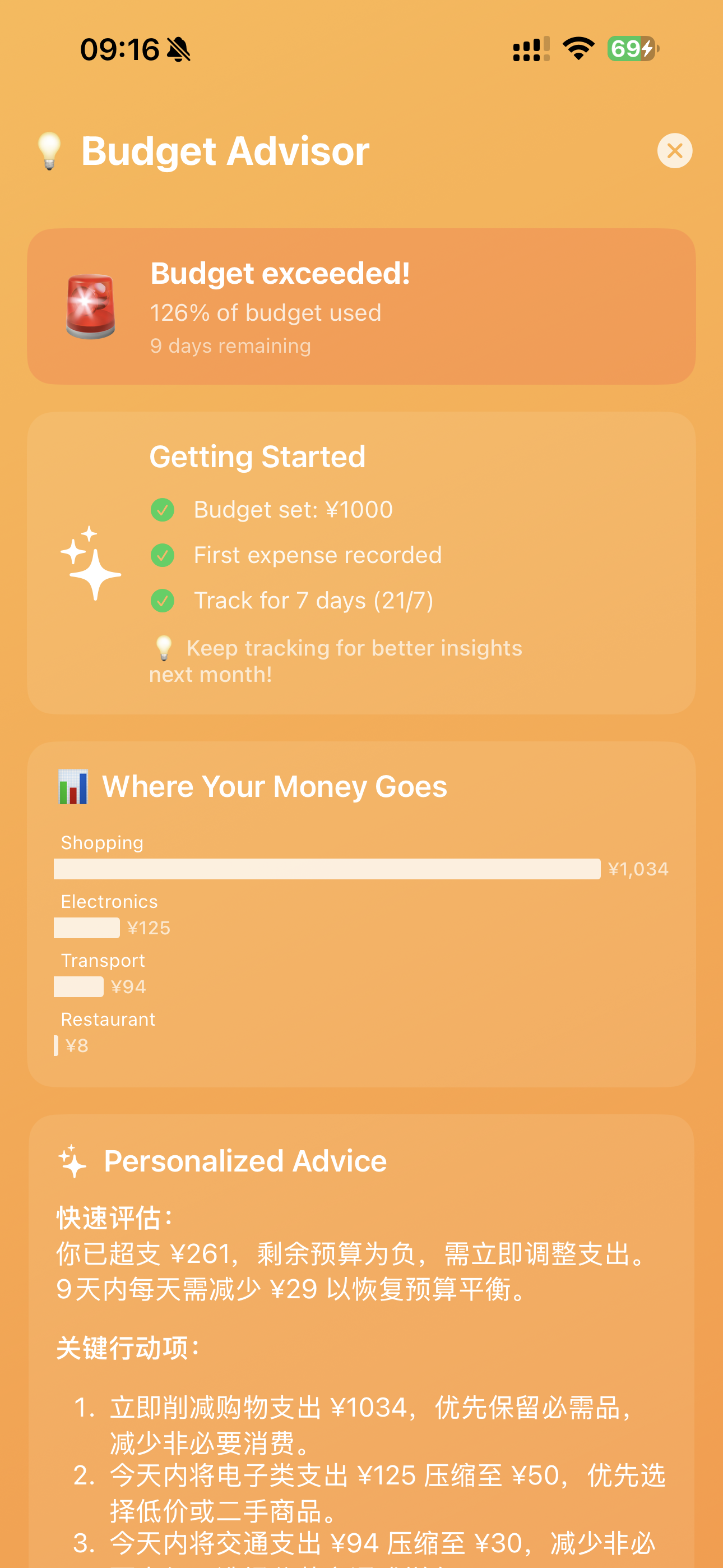Viewport: 723px width, 1568px height.
Task: Toggle the Track for 7 days checkmark
Action: (x=163, y=601)
